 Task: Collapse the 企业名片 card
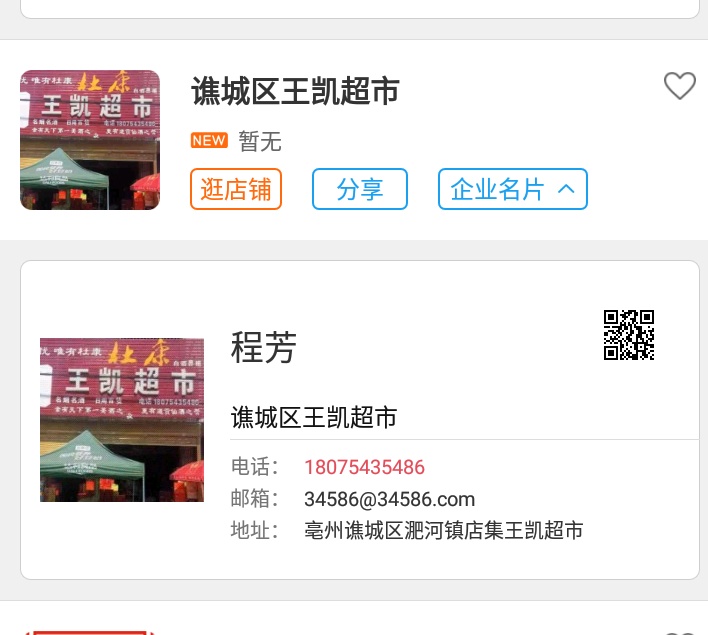coord(512,190)
